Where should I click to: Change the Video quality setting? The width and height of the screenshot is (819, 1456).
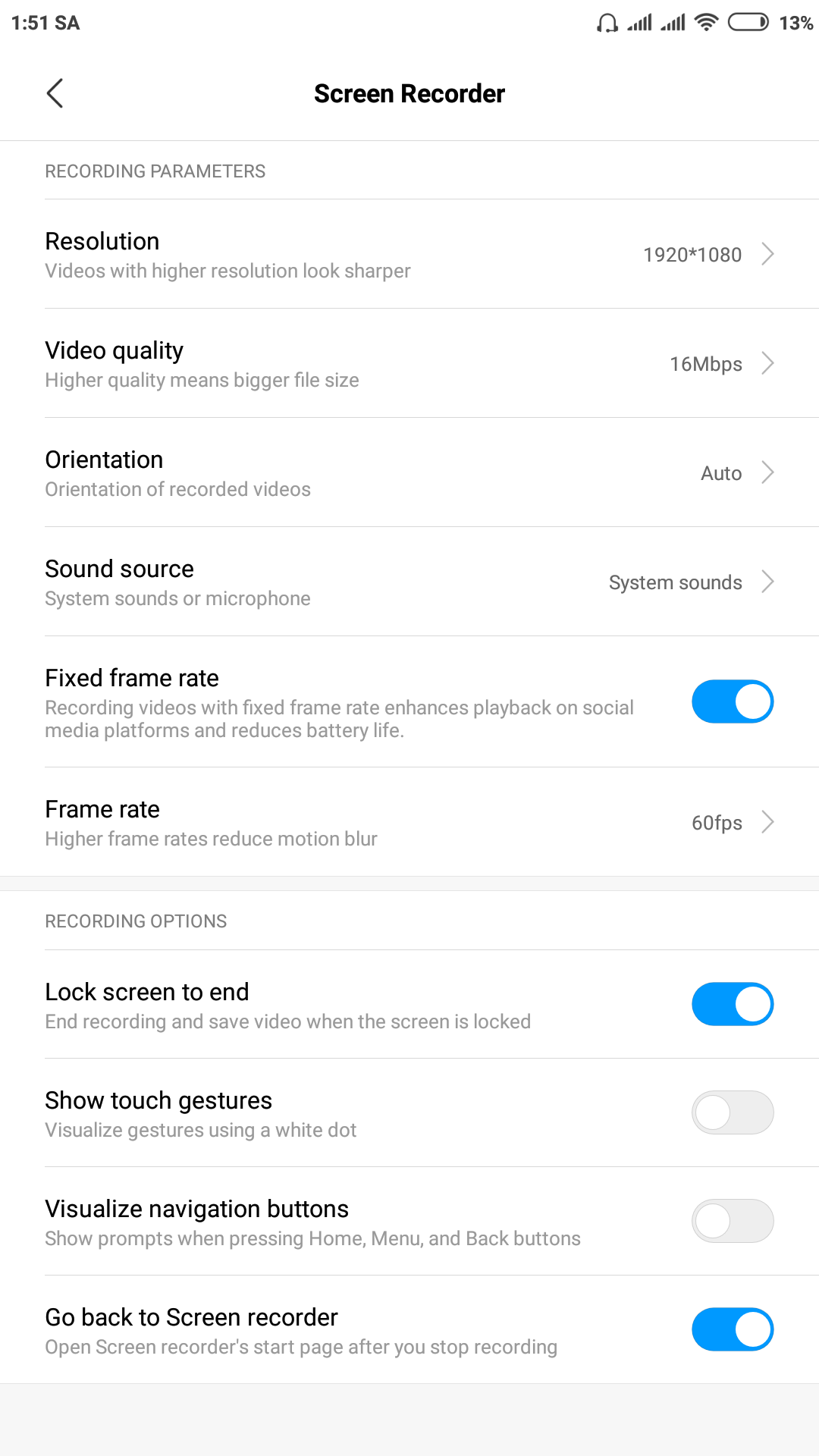click(x=409, y=363)
